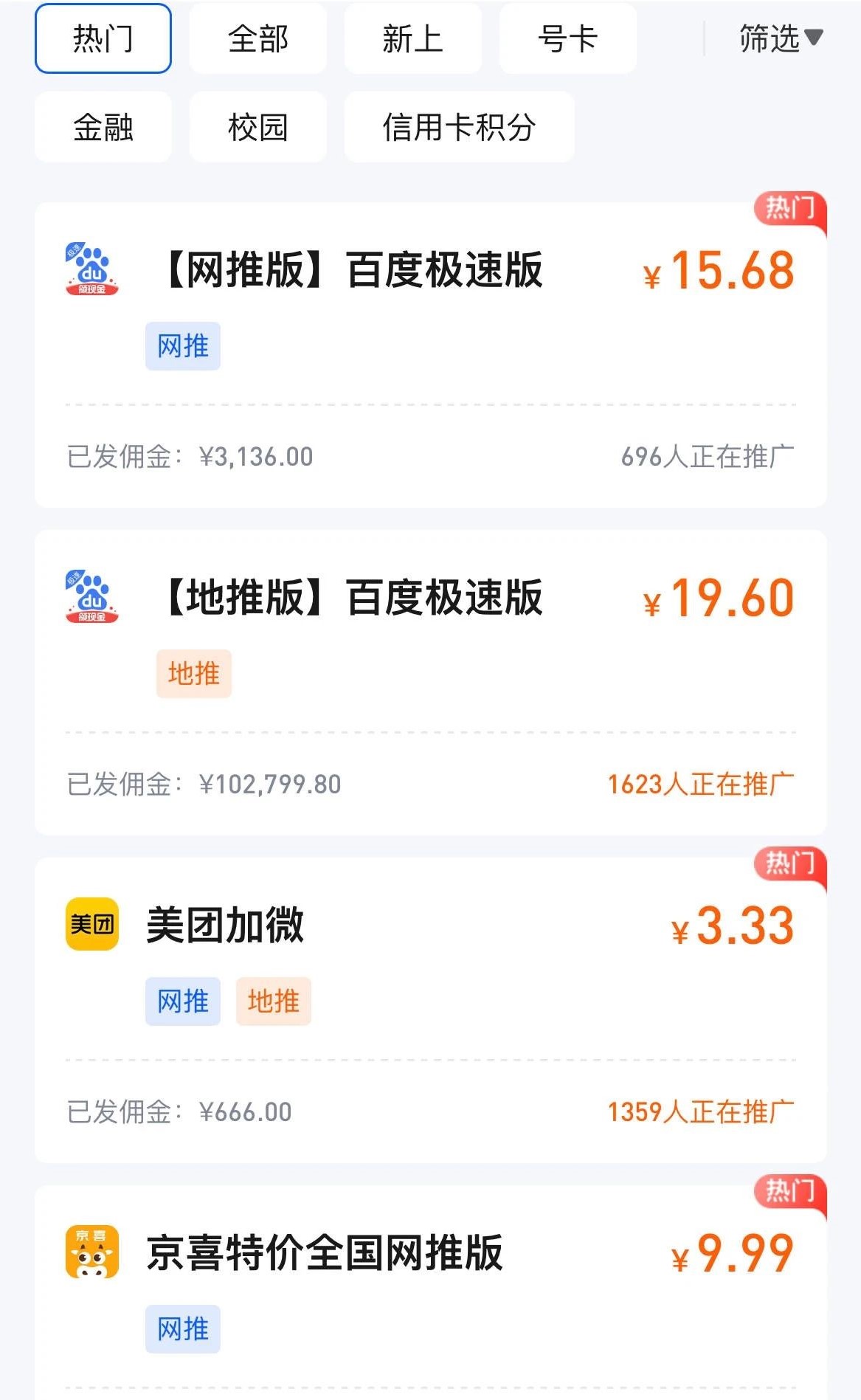Filter by 信用卡积分
The image size is (861, 1400).
click(459, 127)
